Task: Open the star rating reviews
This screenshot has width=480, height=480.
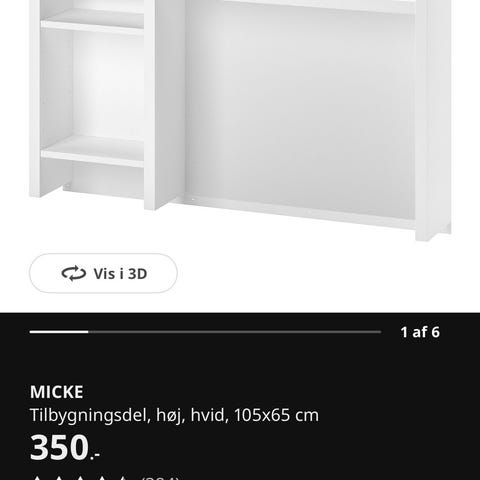Action: [x=105, y=477]
